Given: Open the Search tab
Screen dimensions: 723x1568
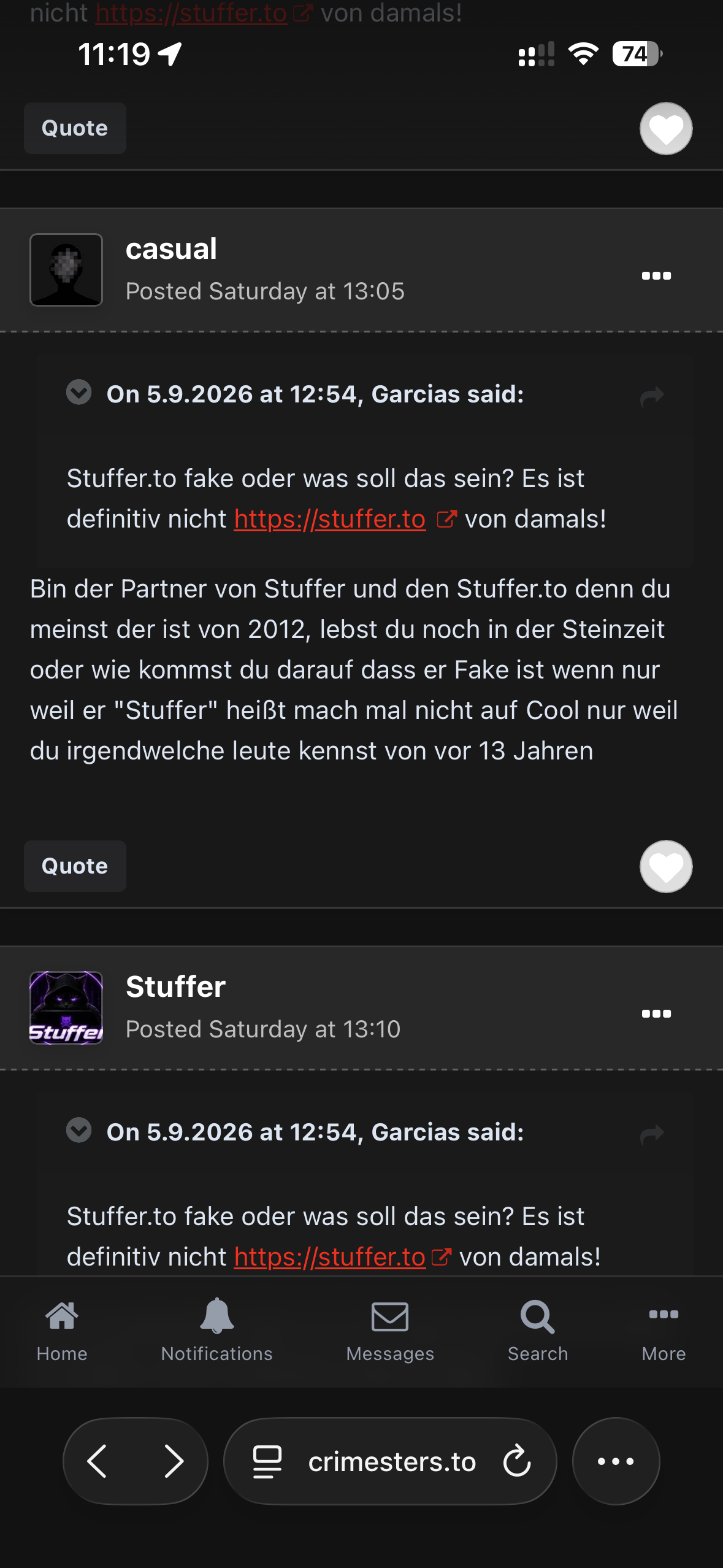Looking at the screenshot, I should (538, 1331).
